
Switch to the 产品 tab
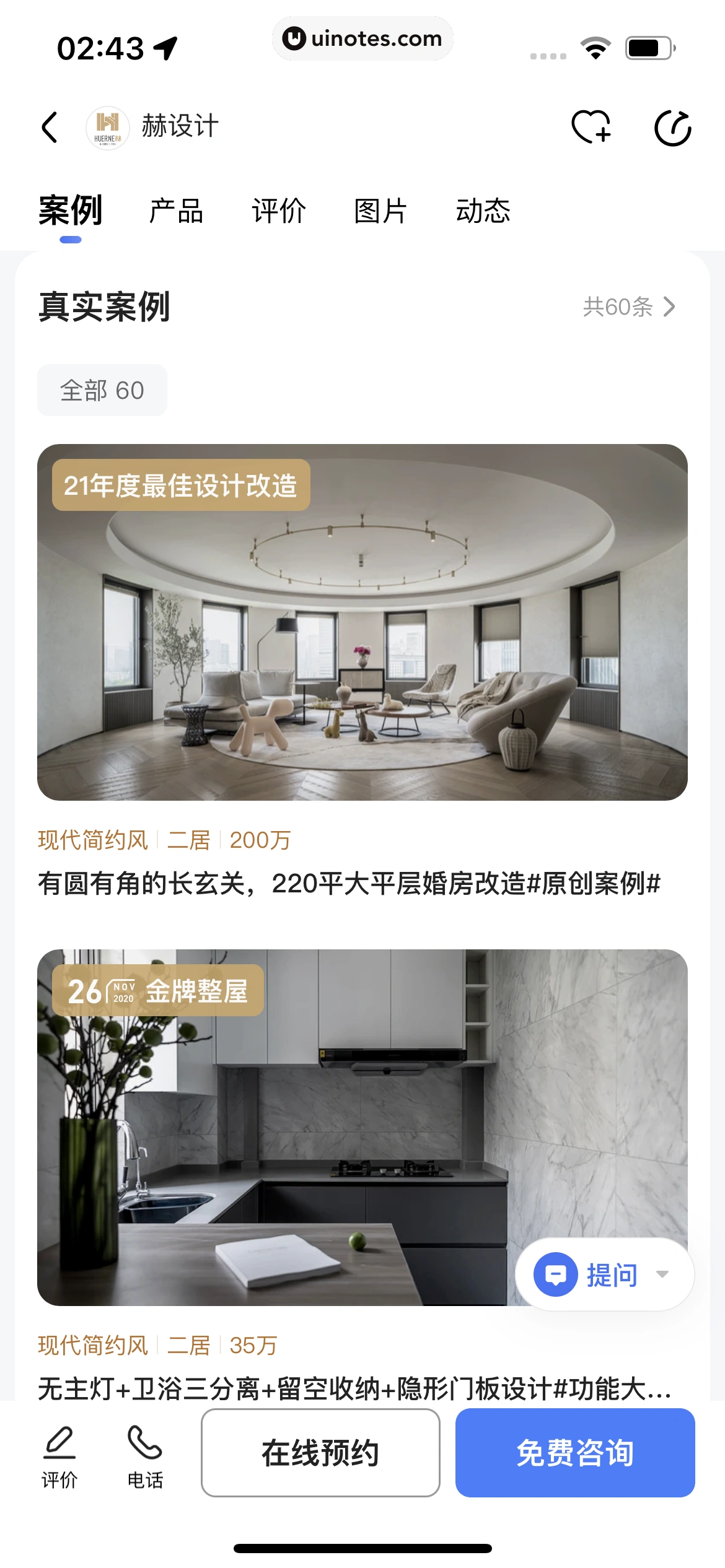178,211
